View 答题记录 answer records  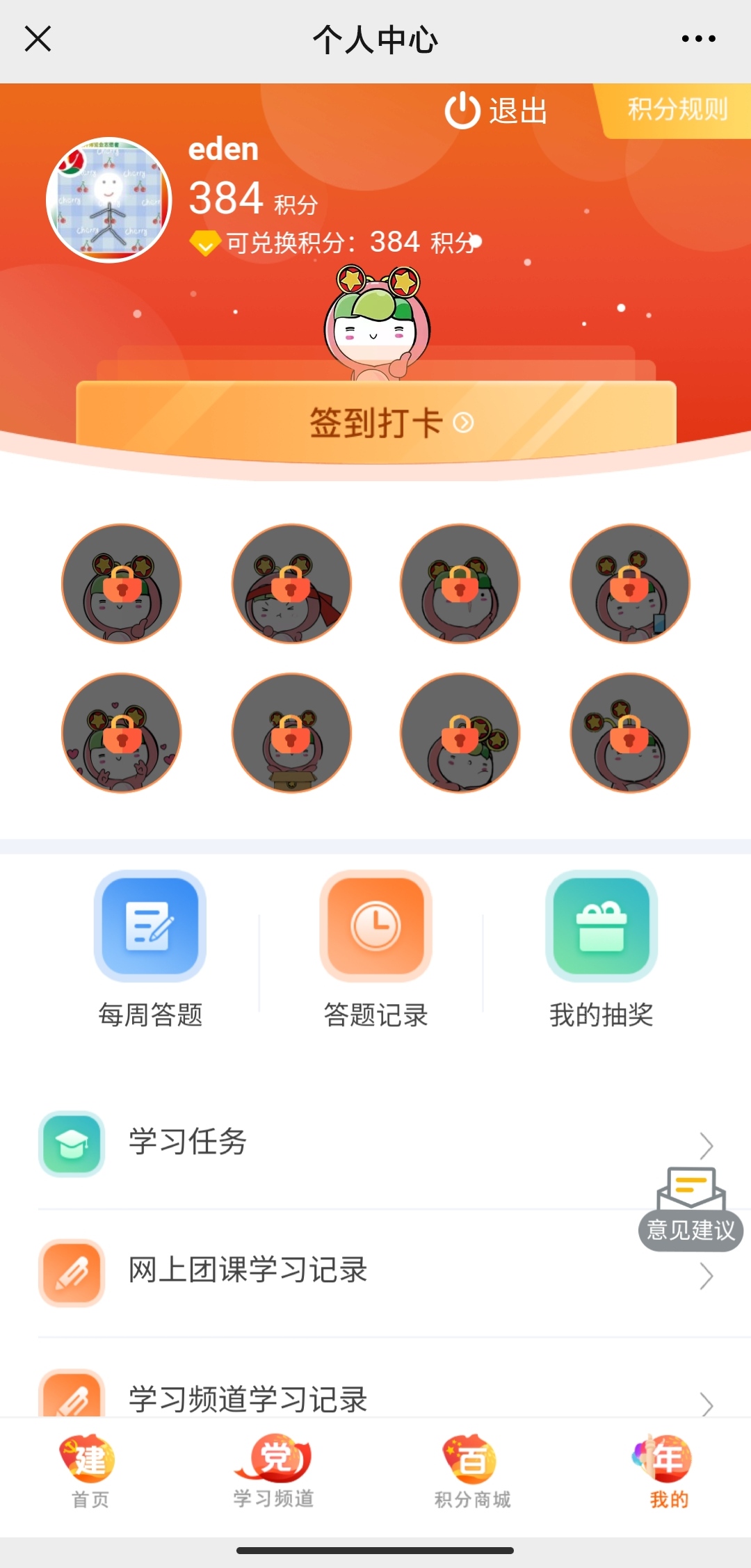[x=375, y=950]
